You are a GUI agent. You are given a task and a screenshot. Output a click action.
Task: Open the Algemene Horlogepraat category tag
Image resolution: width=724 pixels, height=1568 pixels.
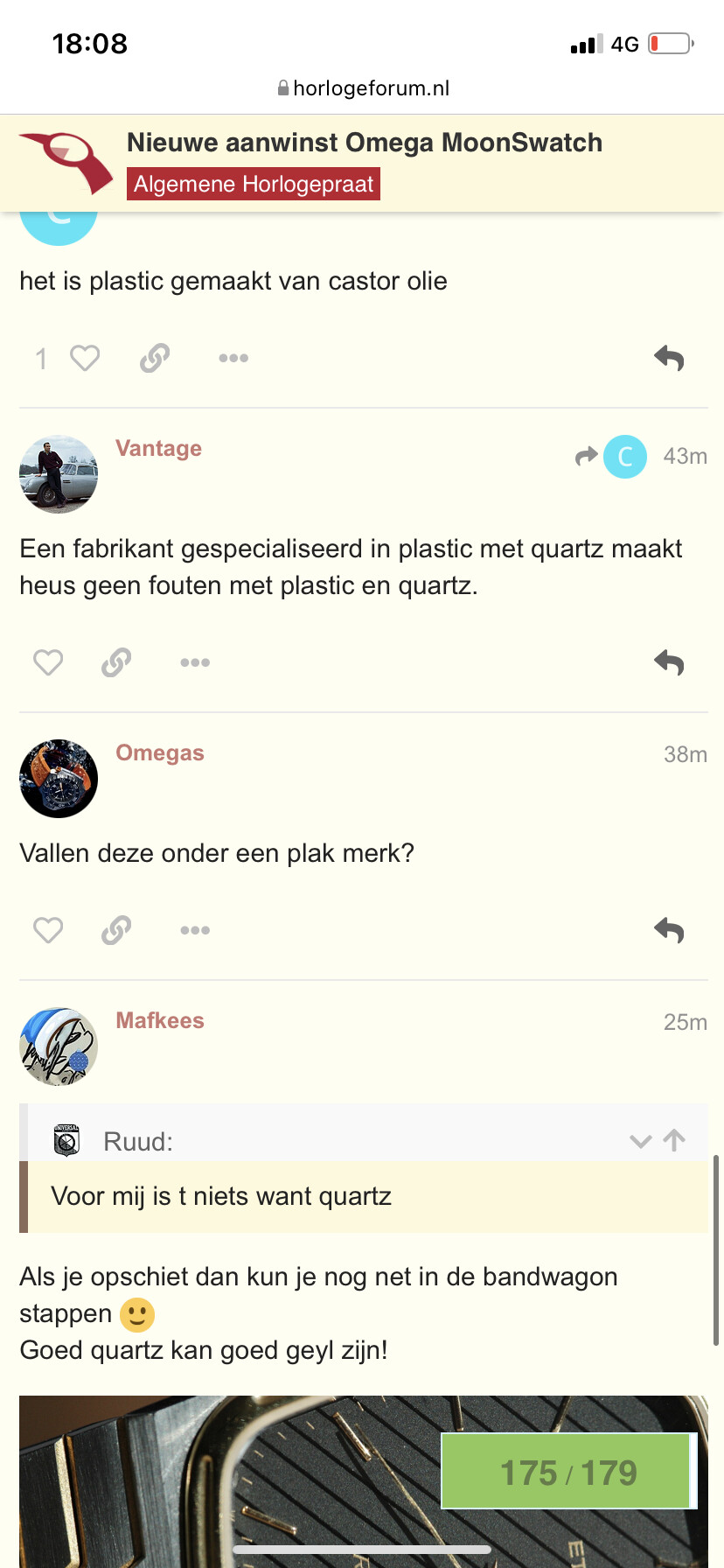[x=254, y=184]
